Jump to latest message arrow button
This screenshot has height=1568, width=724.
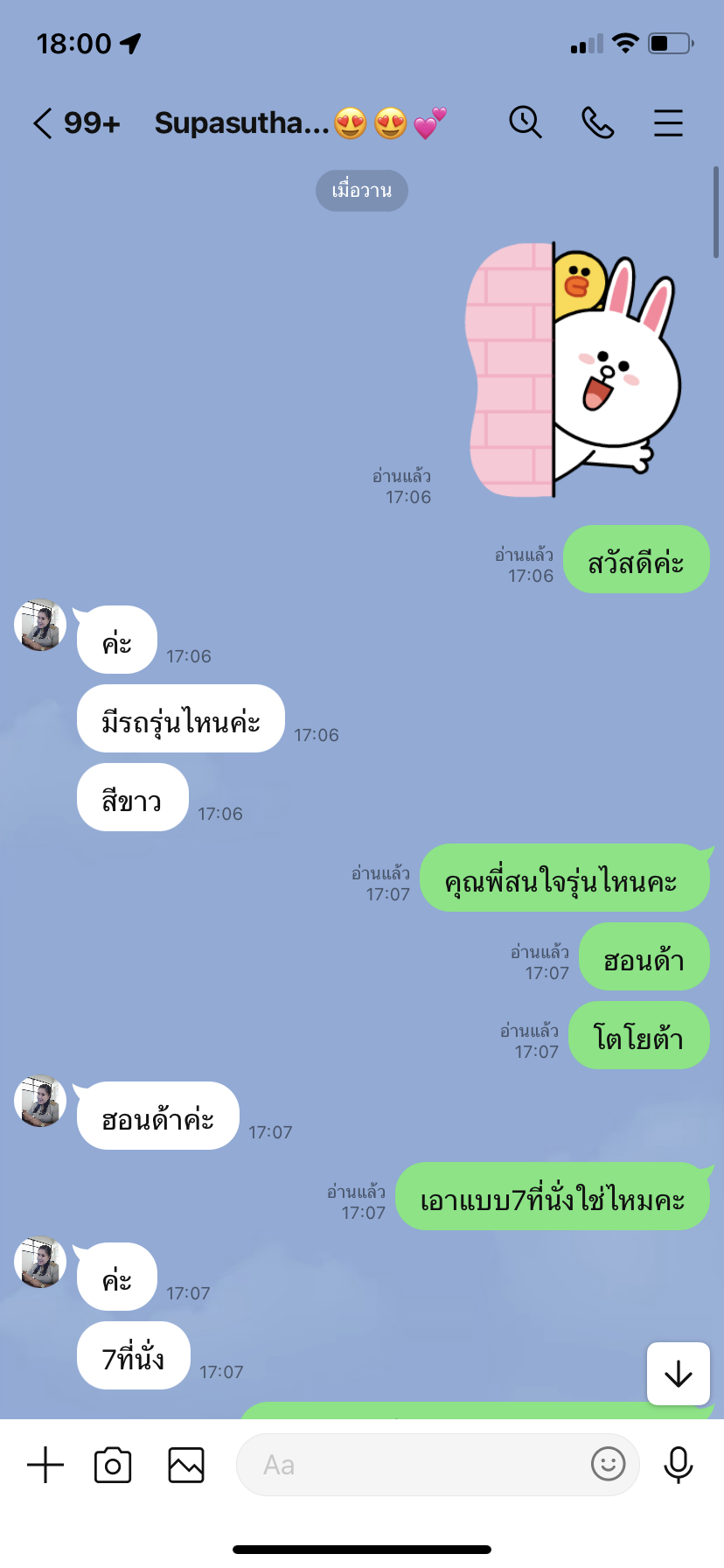(x=678, y=1374)
